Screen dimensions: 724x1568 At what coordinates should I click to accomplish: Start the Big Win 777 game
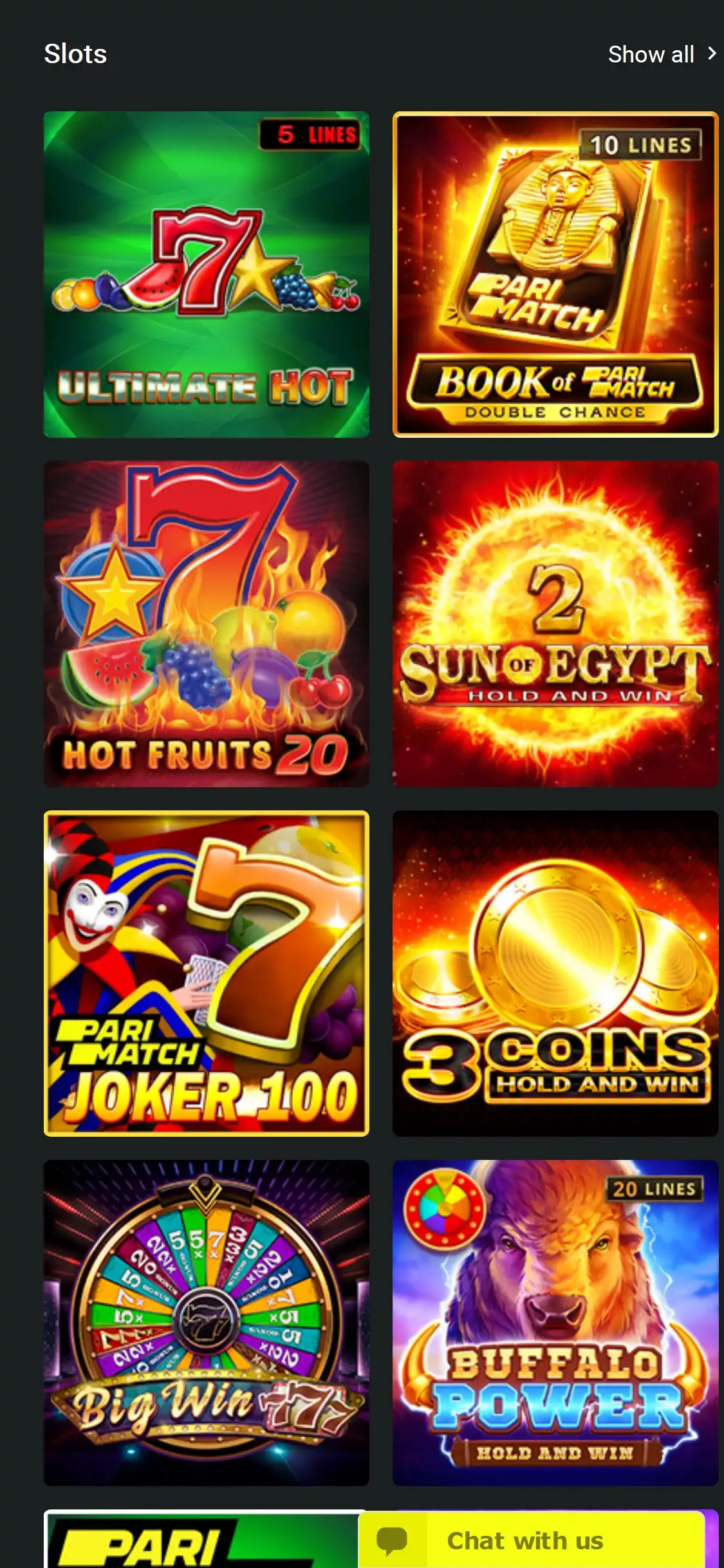(206, 1323)
